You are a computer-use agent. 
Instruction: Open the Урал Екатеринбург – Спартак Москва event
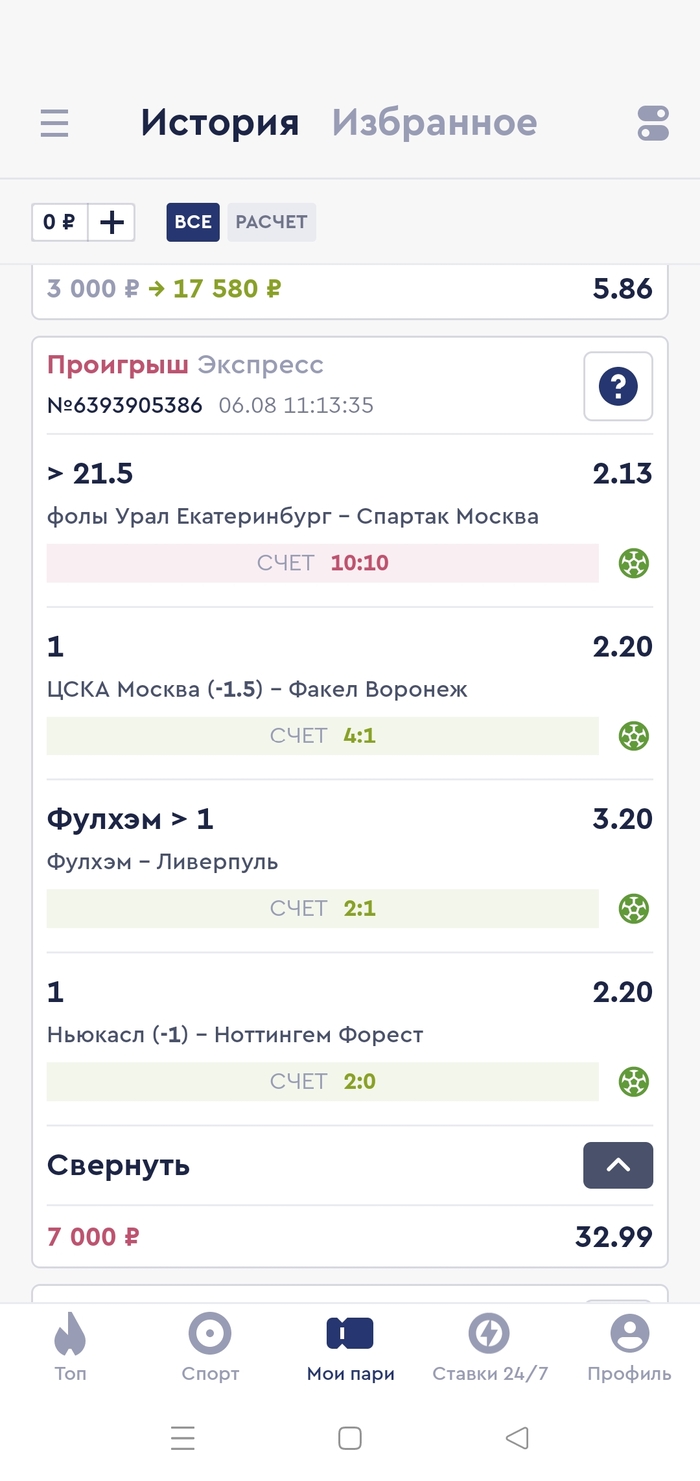pyautogui.click(x=292, y=517)
